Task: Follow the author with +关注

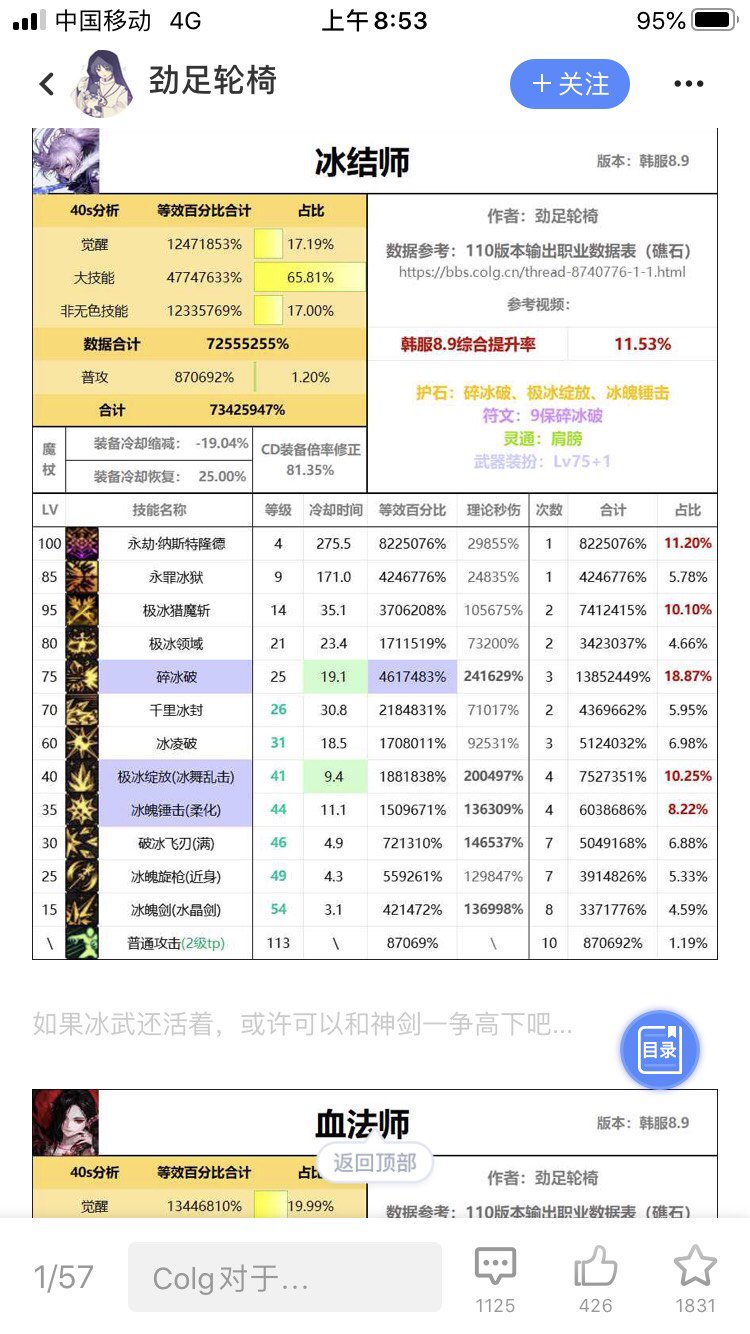Action: pyautogui.click(x=570, y=84)
